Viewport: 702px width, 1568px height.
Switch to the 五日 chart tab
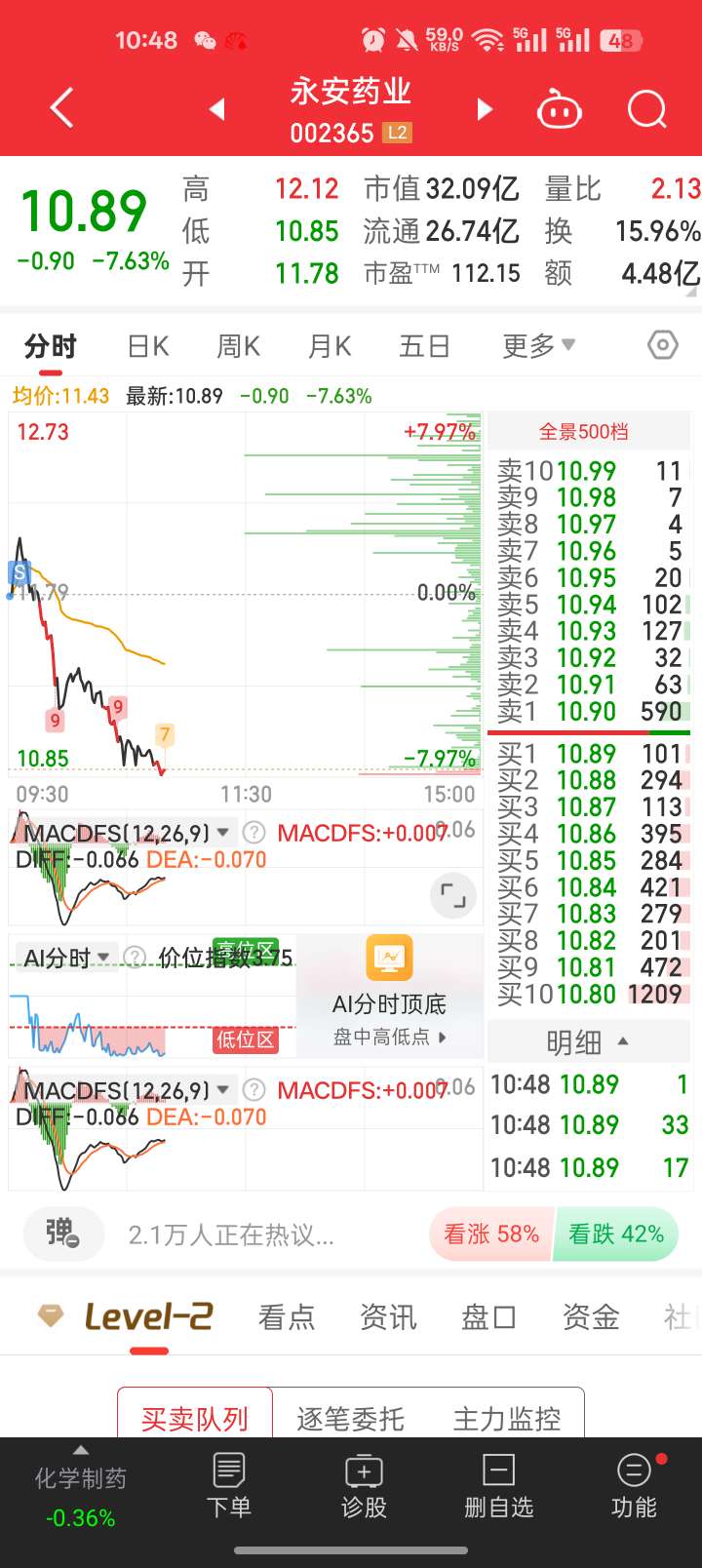point(424,346)
